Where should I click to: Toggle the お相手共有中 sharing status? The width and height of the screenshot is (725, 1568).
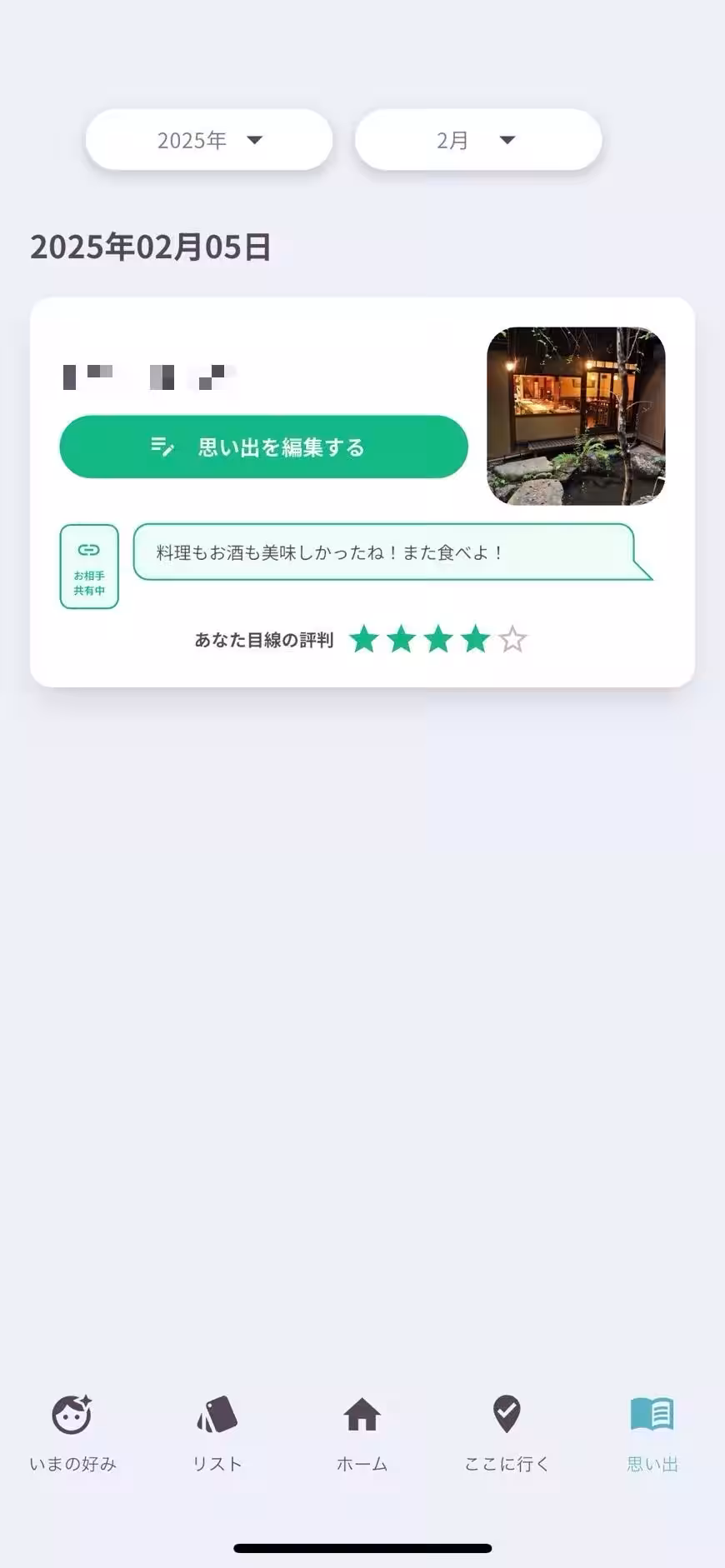click(x=88, y=567)
